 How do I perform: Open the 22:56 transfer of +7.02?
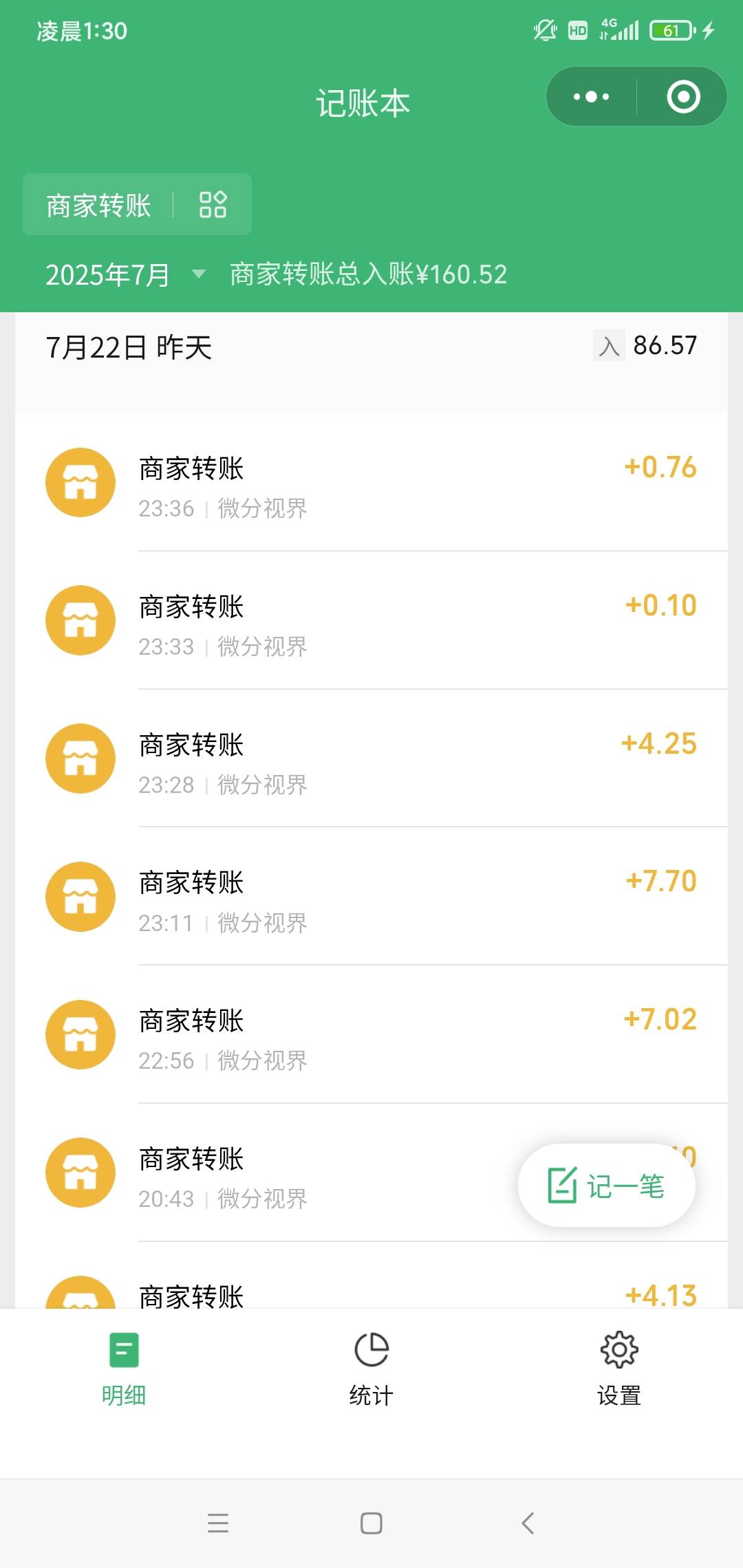(371, 1035)
